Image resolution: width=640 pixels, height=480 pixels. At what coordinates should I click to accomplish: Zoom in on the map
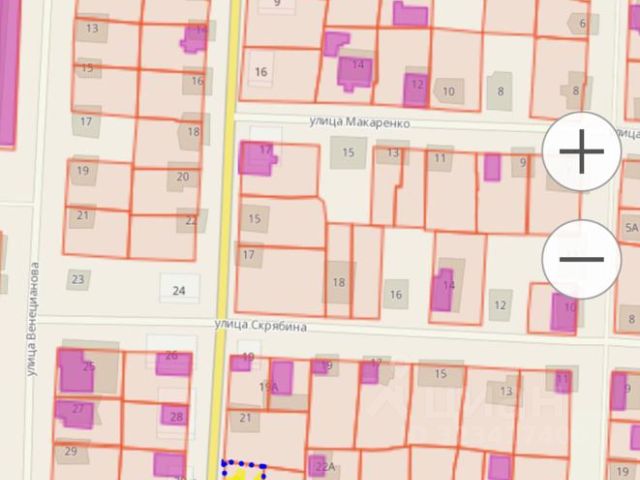pyautogui.click(x=582, y=152)
